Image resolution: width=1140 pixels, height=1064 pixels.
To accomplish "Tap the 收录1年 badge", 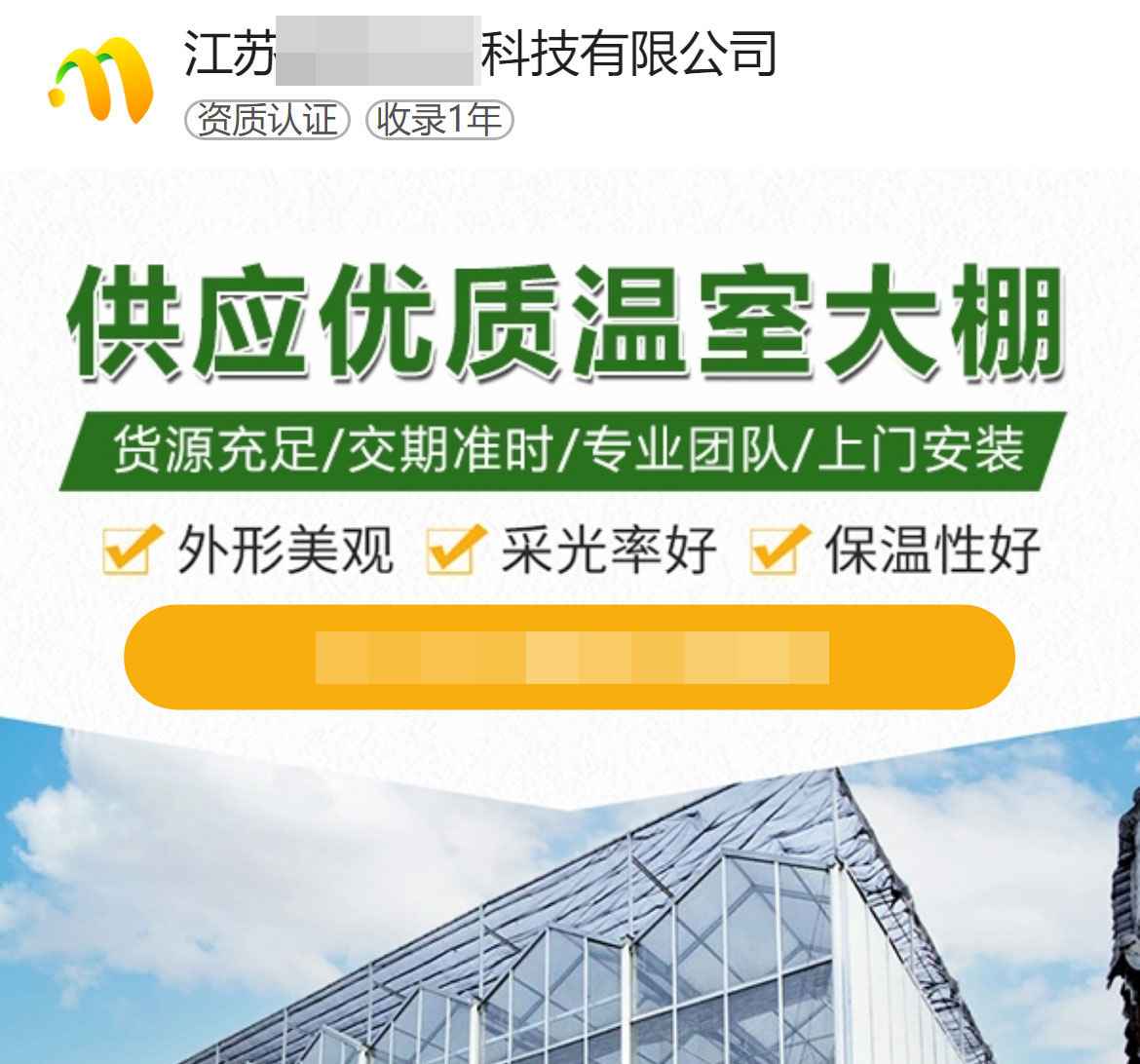I will [x=438, y=121].
